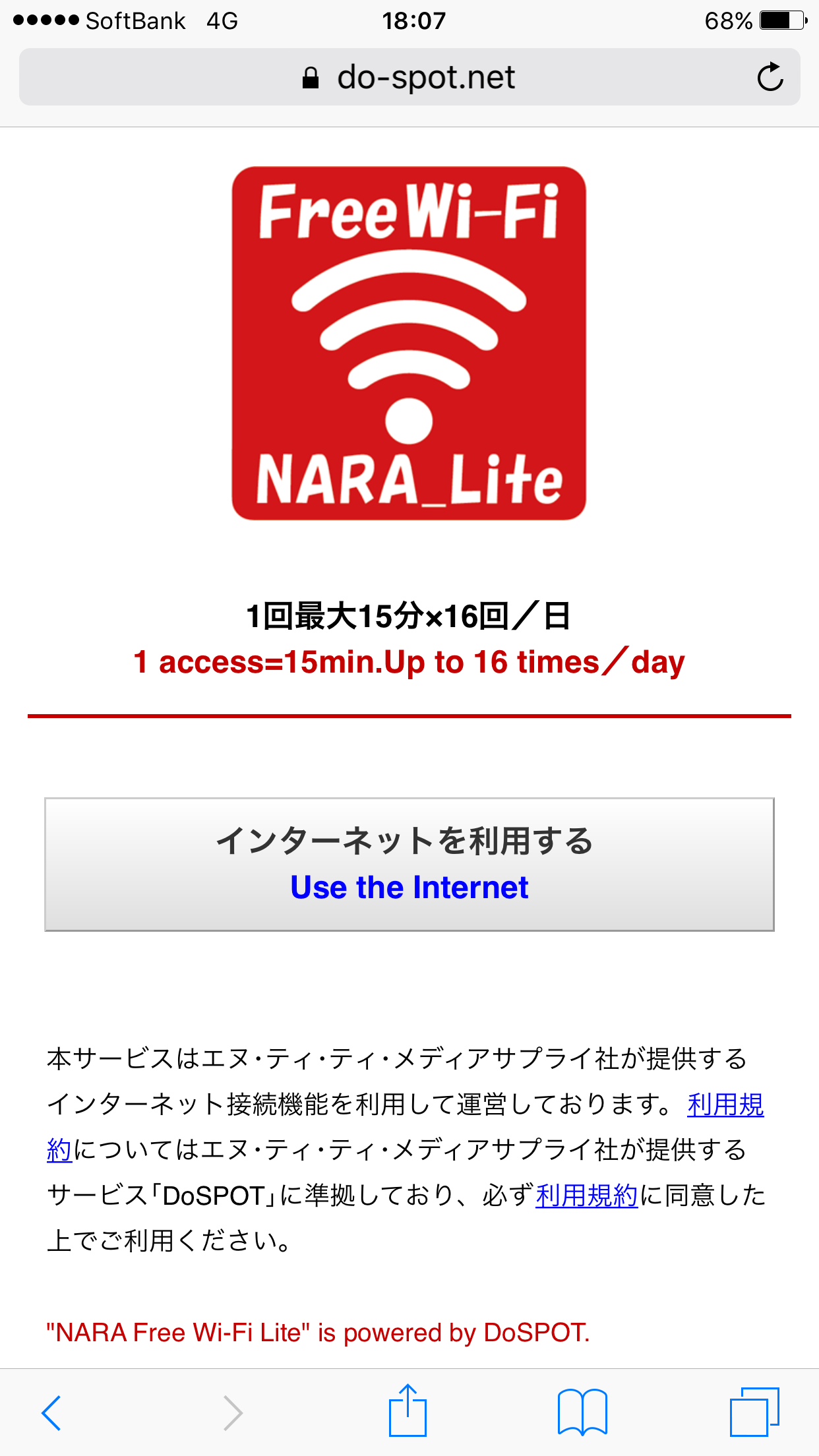
Task: Open the bookmarks book icon
Action: point(582,1412)
